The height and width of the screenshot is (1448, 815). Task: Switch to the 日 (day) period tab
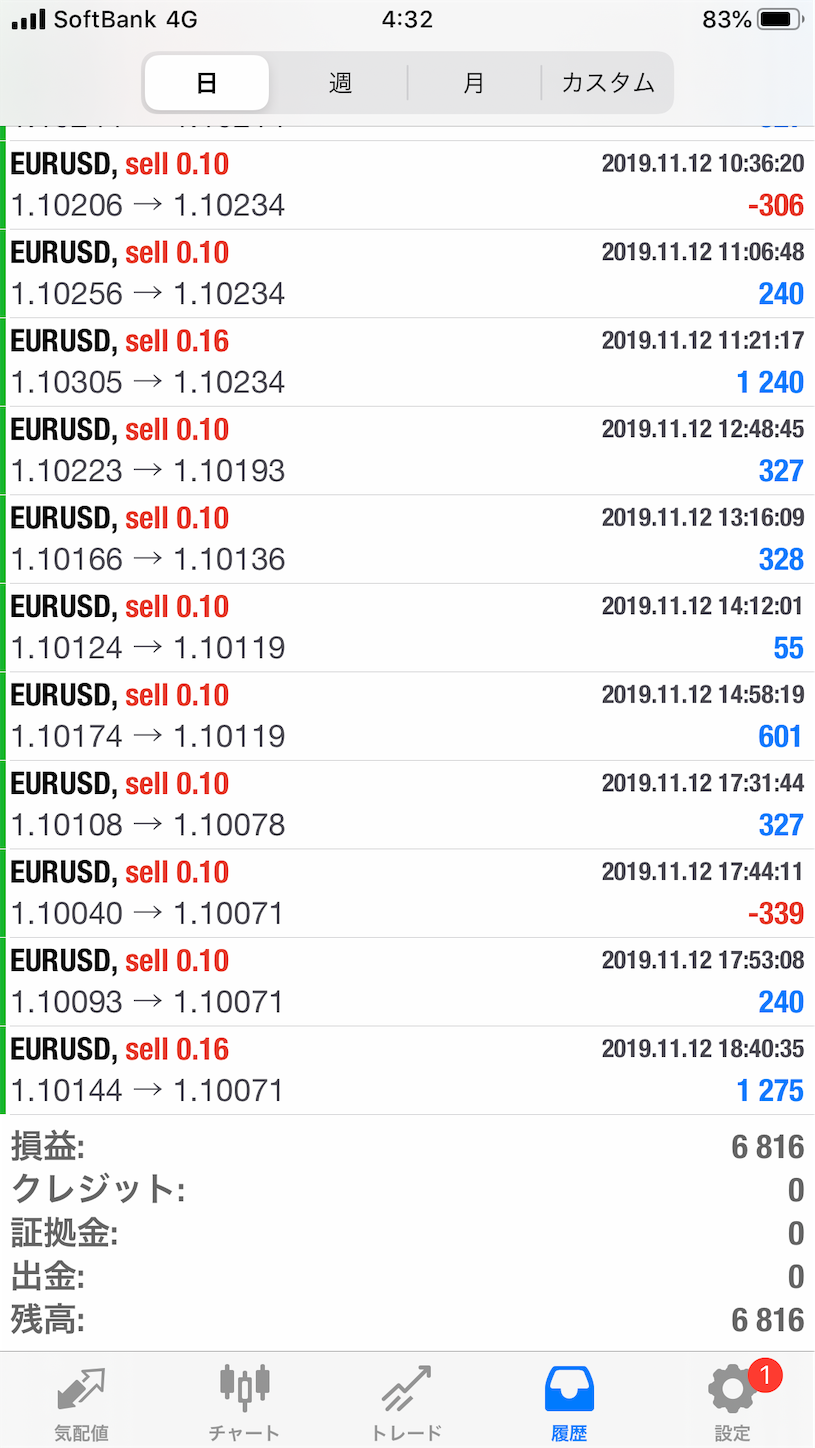pyautogui.click(x=207, y=82)
